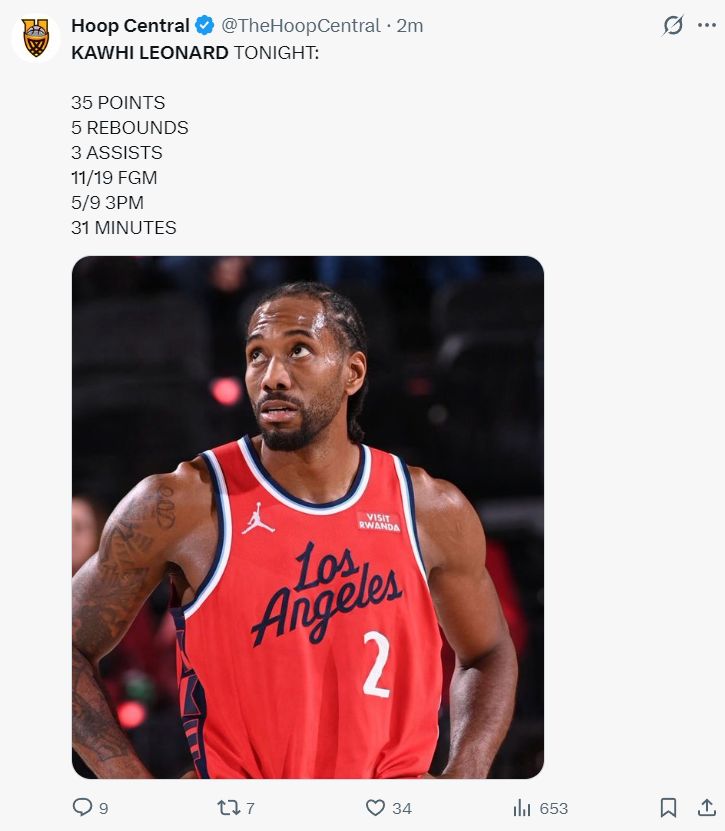Share the post
Viewport: 725px width, 831px height.
point(706,807)
